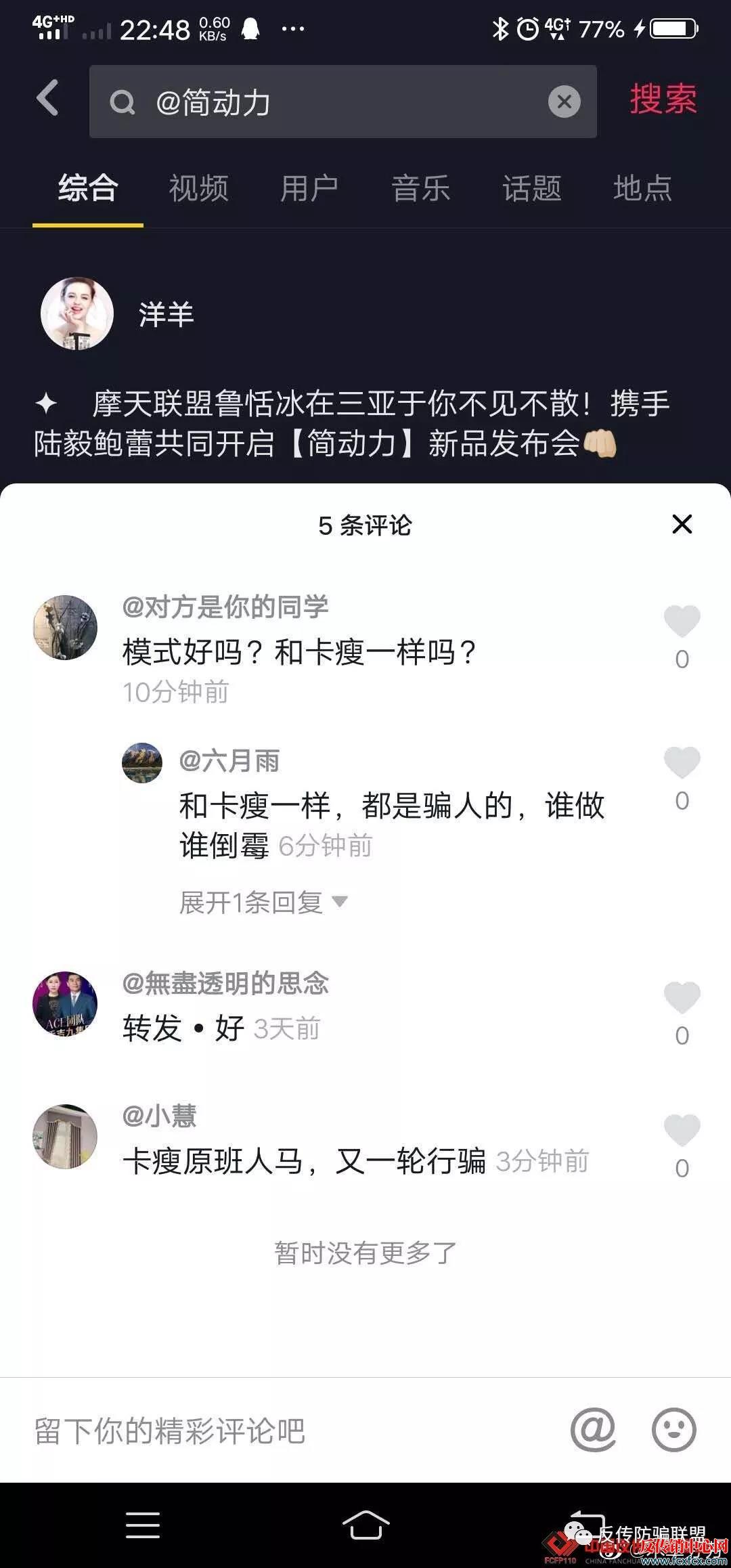731x1568 pixels.
Task: Clear the @简动力 search text
Action: [x=564, y=102]
